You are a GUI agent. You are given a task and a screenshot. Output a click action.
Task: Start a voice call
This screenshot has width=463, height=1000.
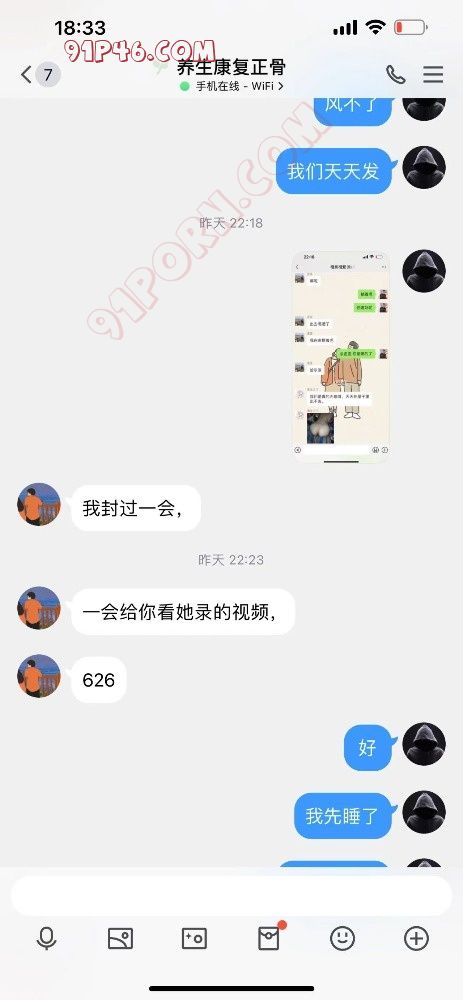tap(395, 75)
